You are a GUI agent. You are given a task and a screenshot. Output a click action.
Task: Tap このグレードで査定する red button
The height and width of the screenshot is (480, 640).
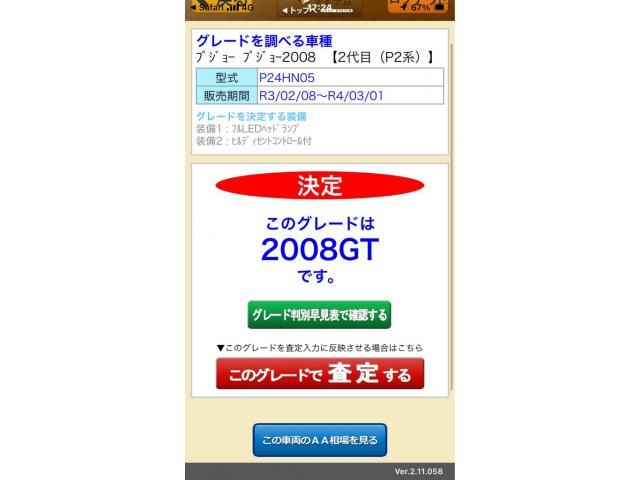pyautogui.click(x=319, y=375)
